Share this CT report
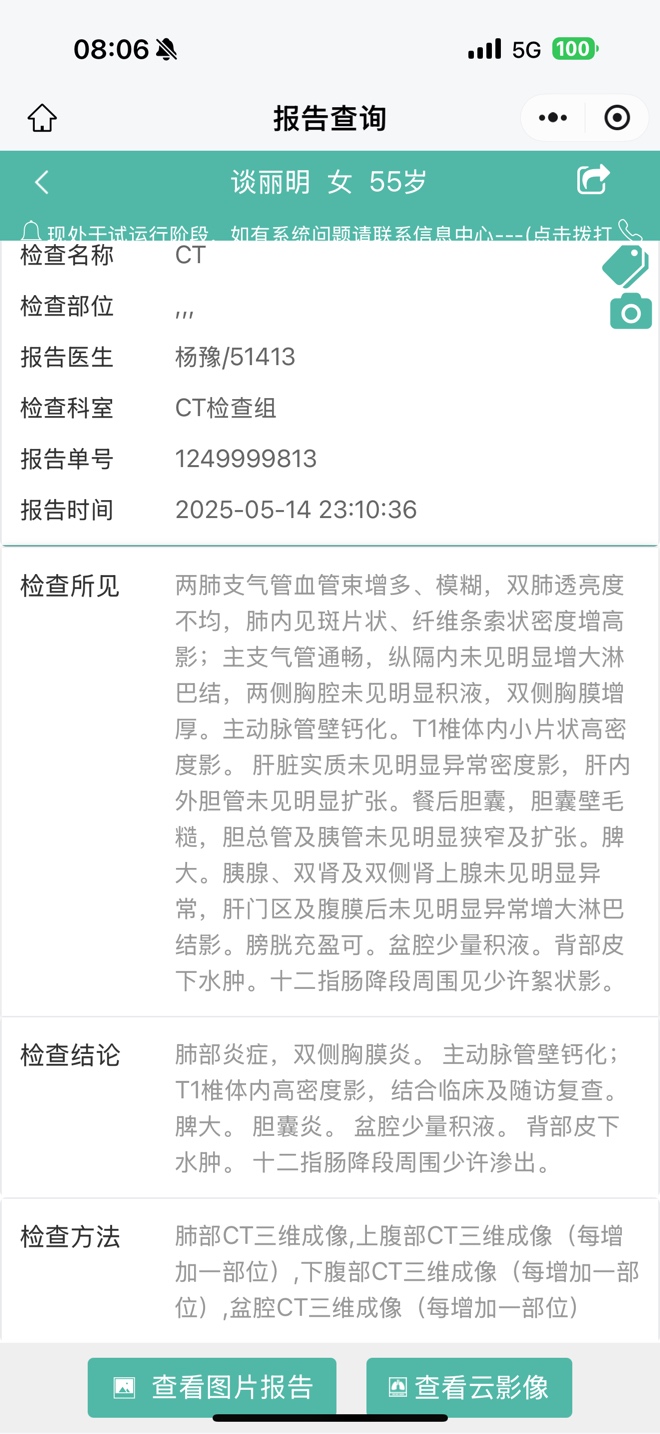This screenshot has height=1434, width=660. [x=593, y=180]
